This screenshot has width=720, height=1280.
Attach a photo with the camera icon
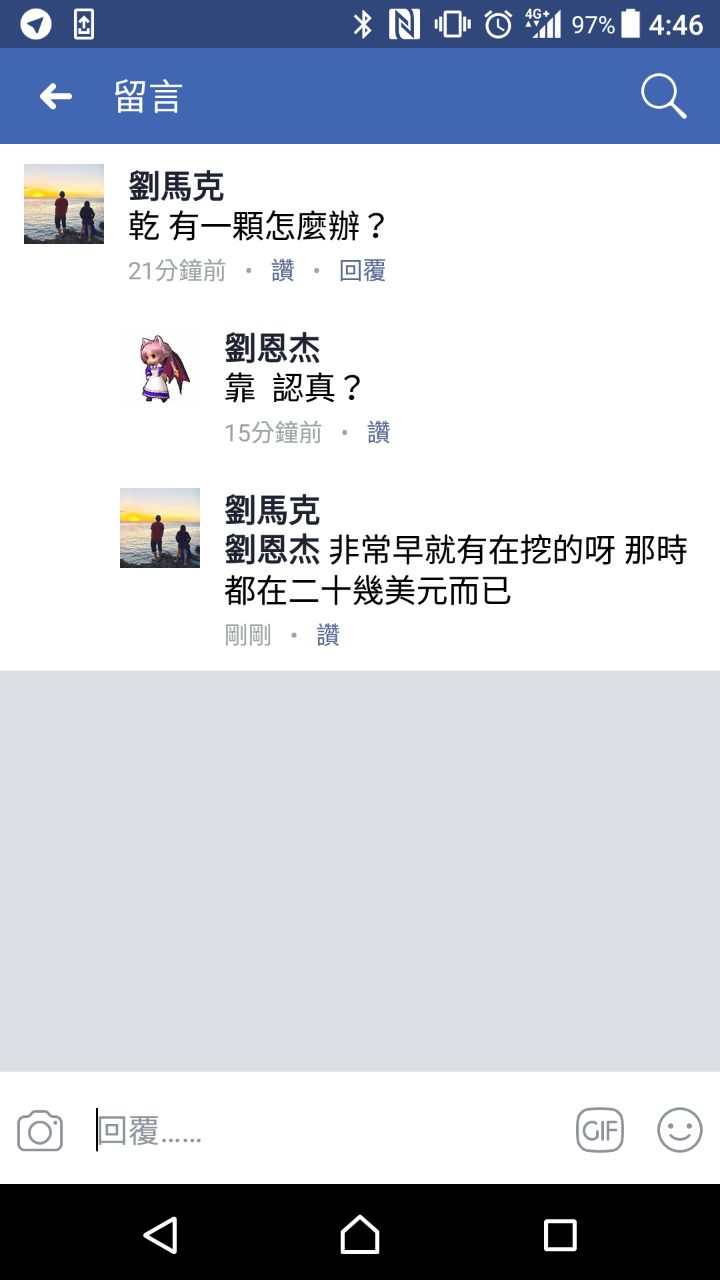click(40, 1131)
